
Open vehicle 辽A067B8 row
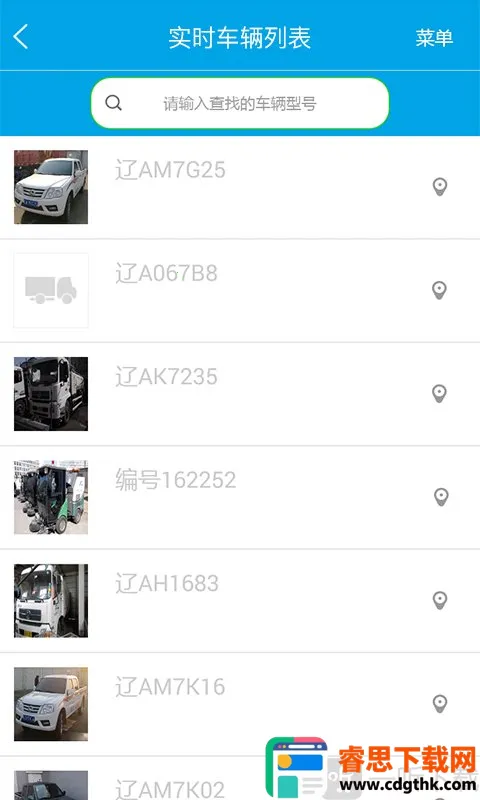point(240,291)
